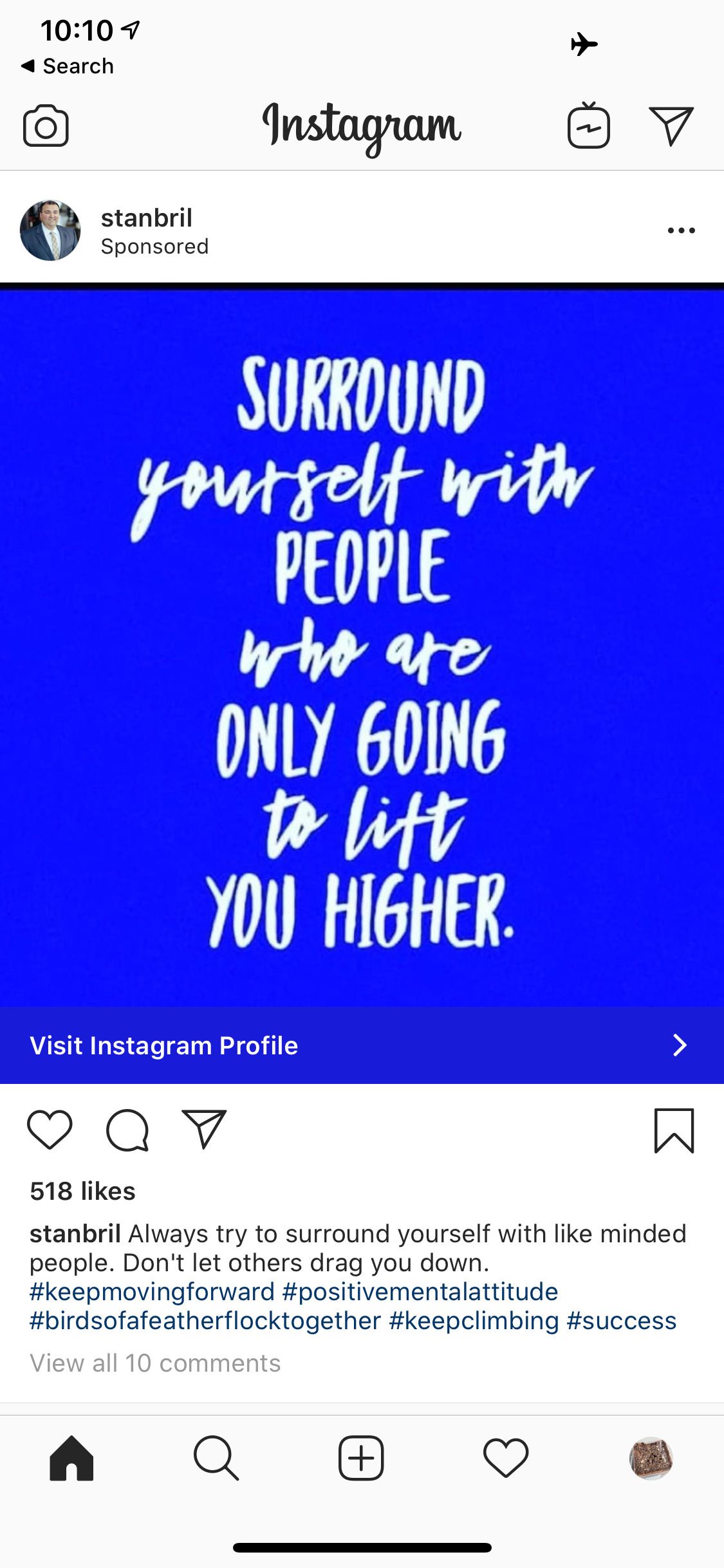View all 10 comments

155,1363
